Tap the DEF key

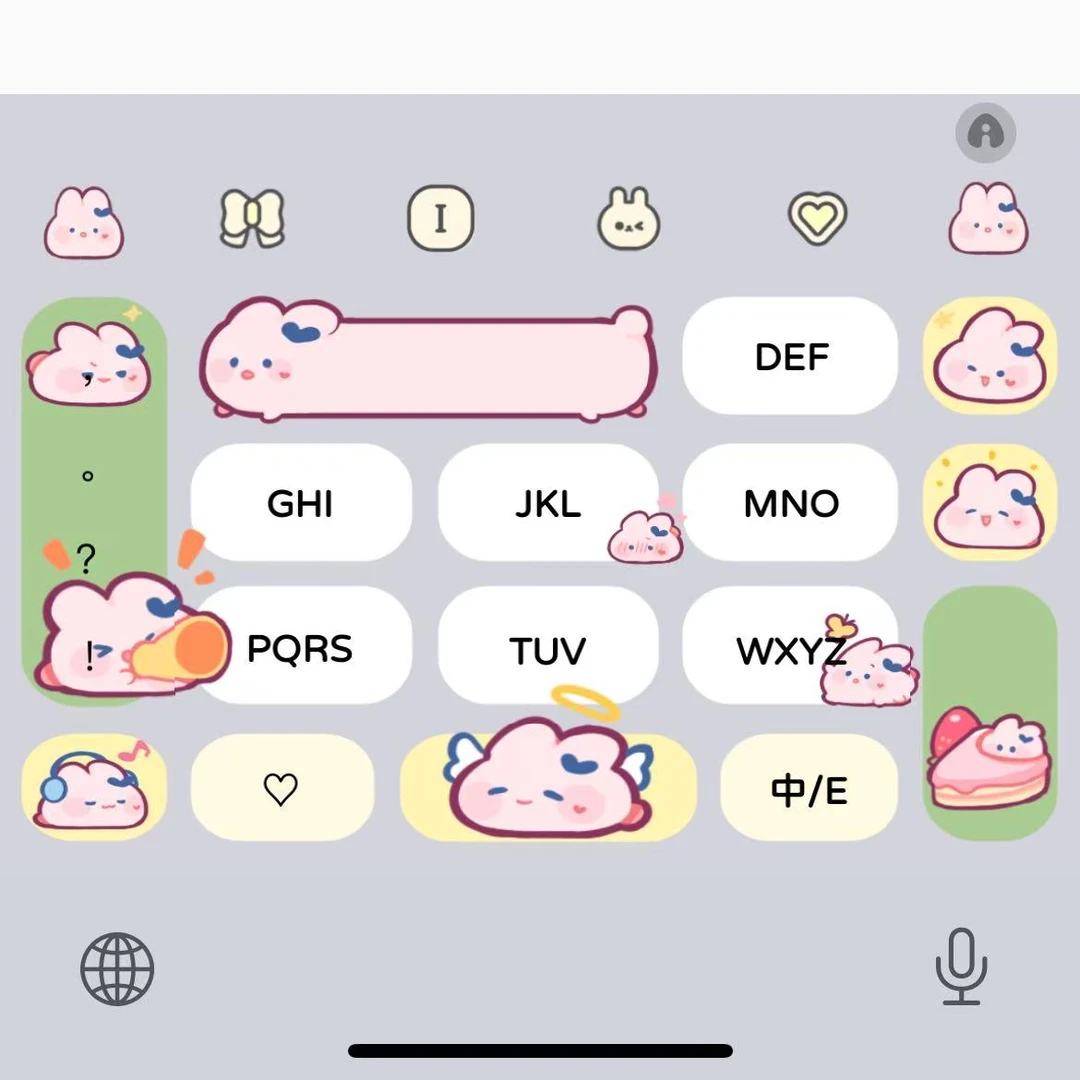(790, 356)
